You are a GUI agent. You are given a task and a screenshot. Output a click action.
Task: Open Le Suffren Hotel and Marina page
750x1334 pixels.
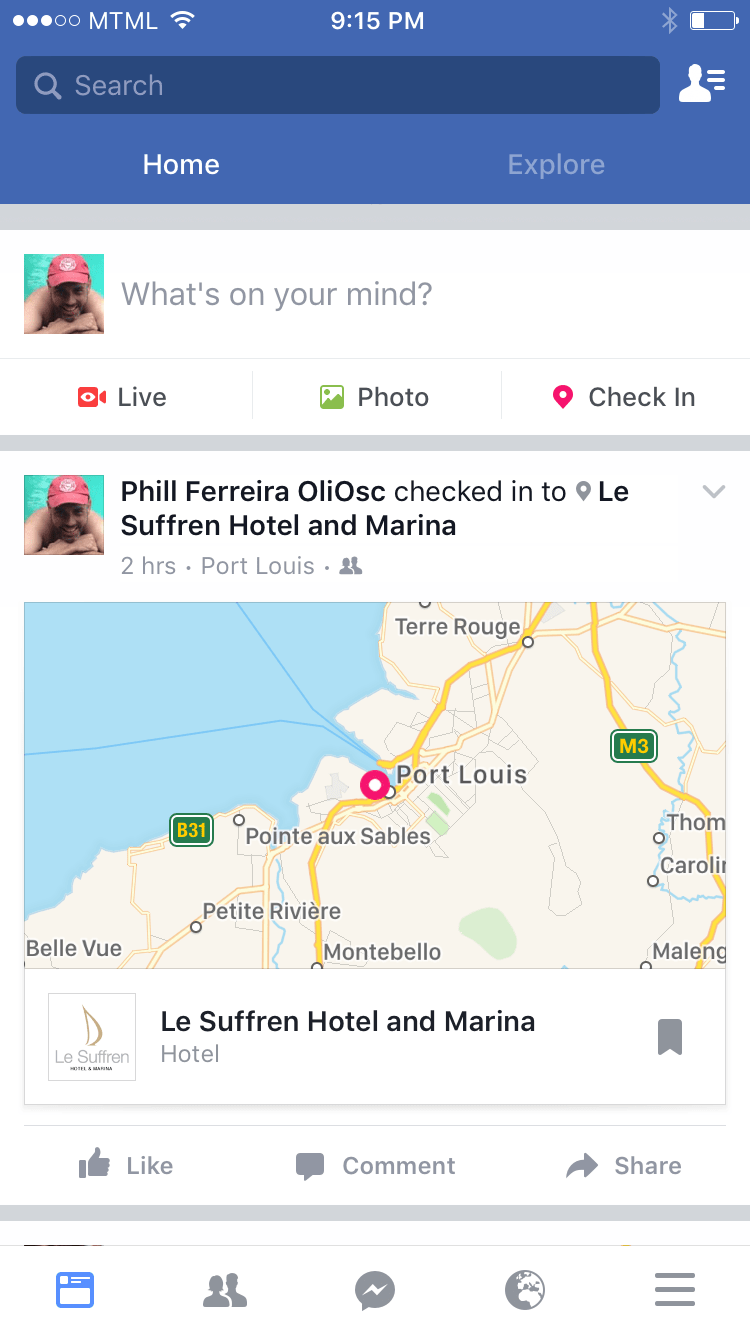347,1022
